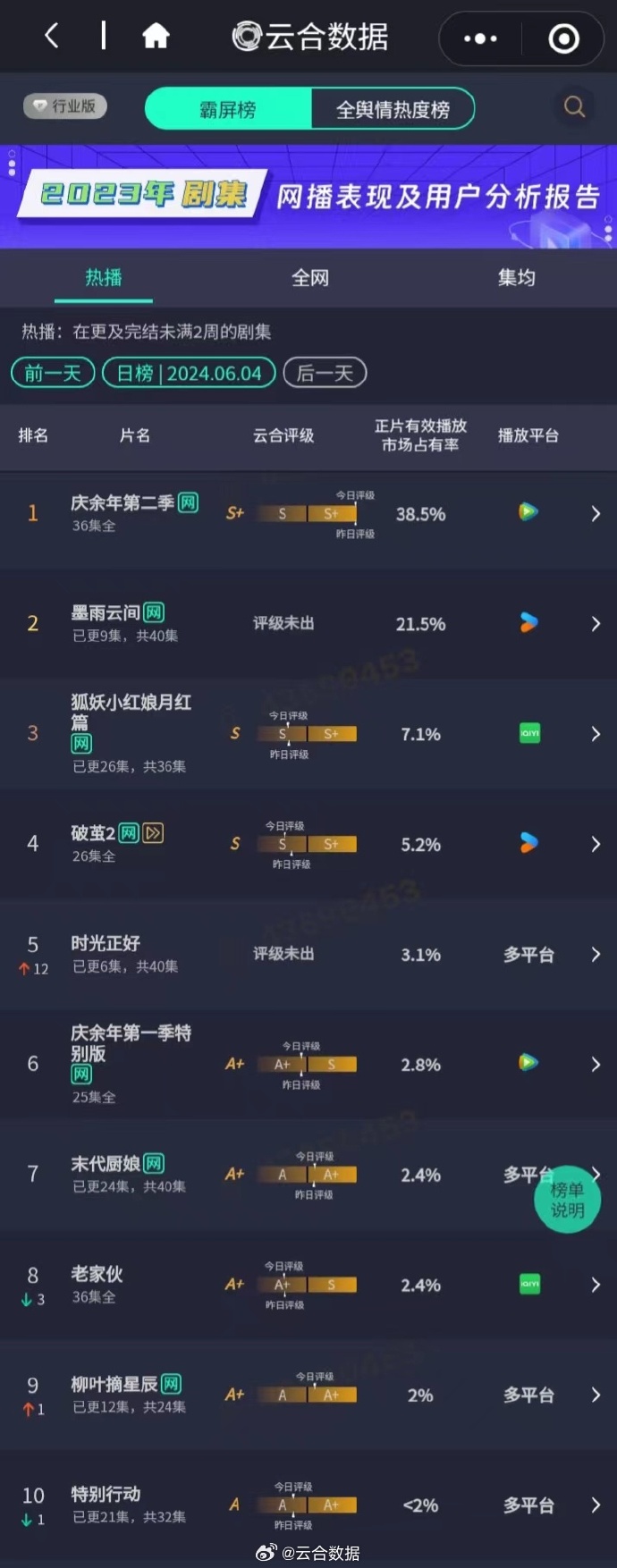The height and width of the screenshot is (1568, 617).
Task: Tap the 榜单说明 floating button
Action: point(567,1201)
